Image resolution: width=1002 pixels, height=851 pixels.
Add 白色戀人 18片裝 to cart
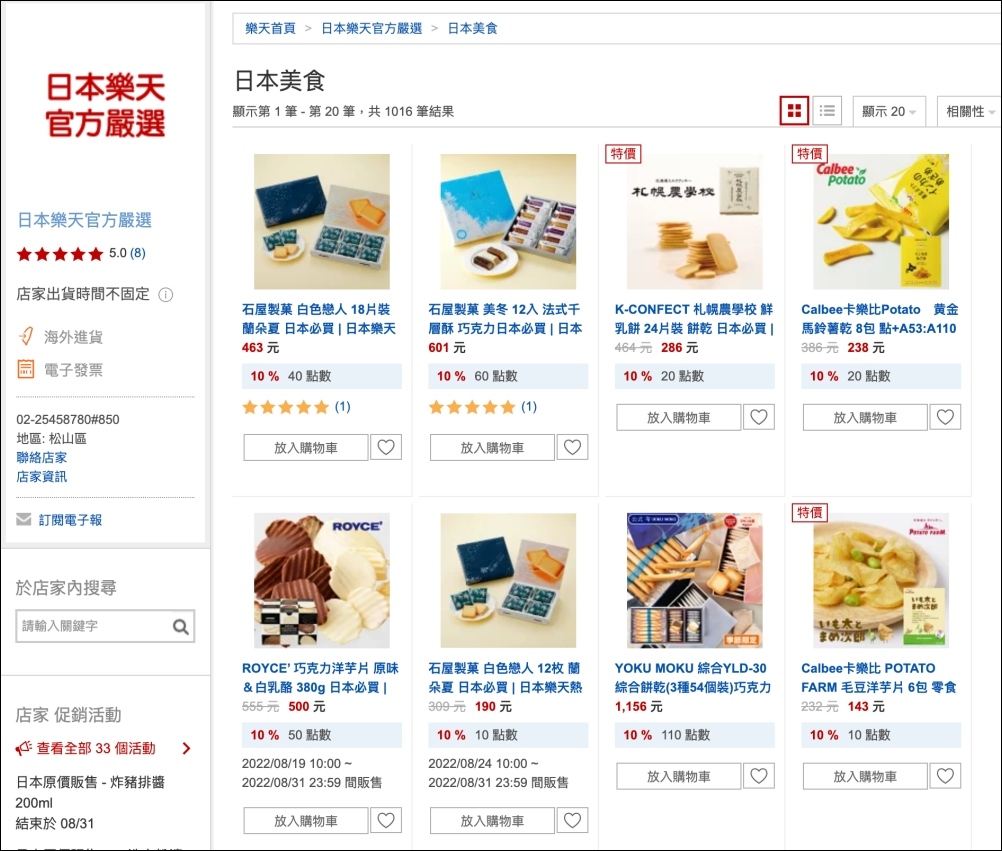(306, 448)
